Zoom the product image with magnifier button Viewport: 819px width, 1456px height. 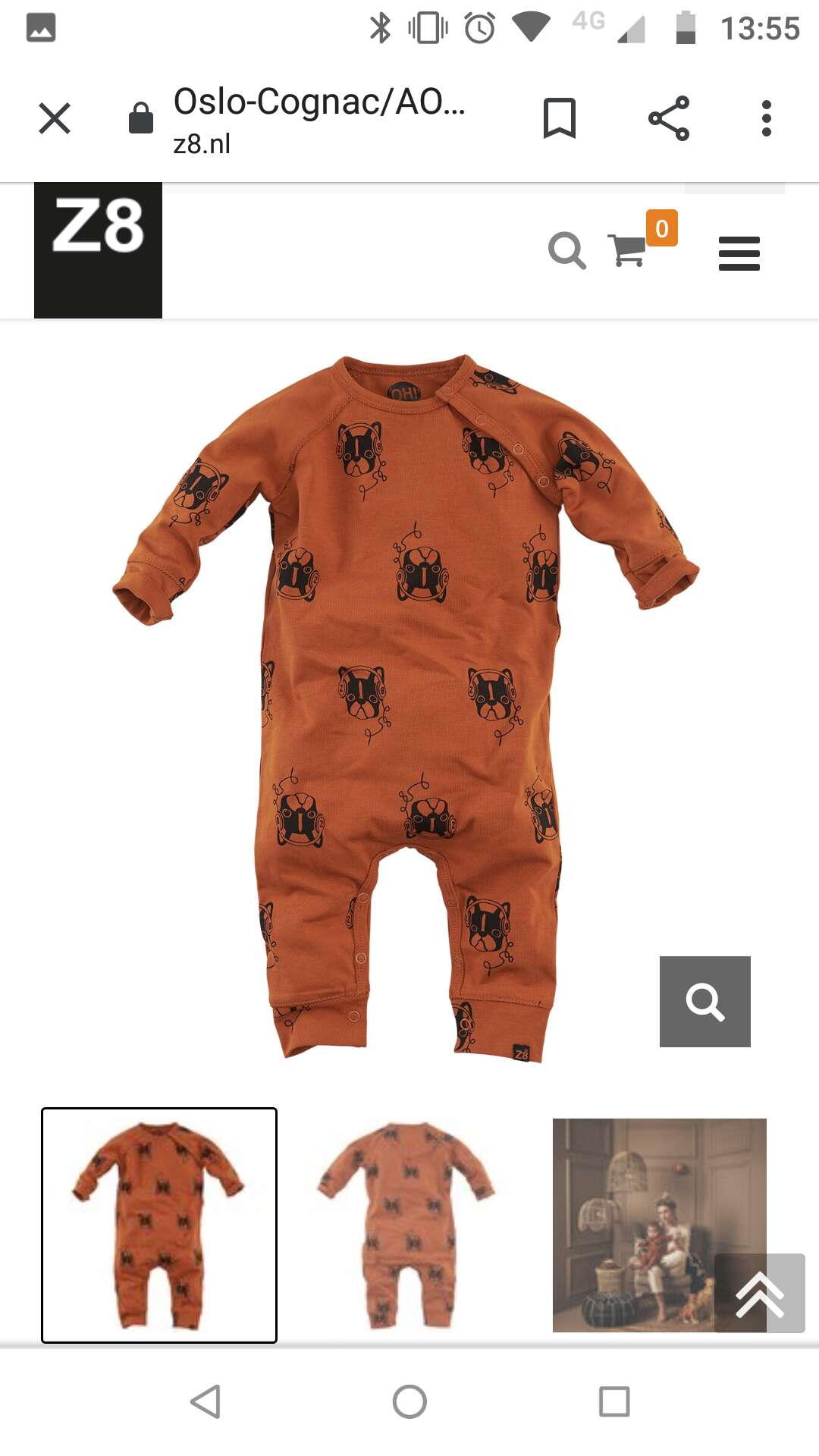pos(705,1002)
